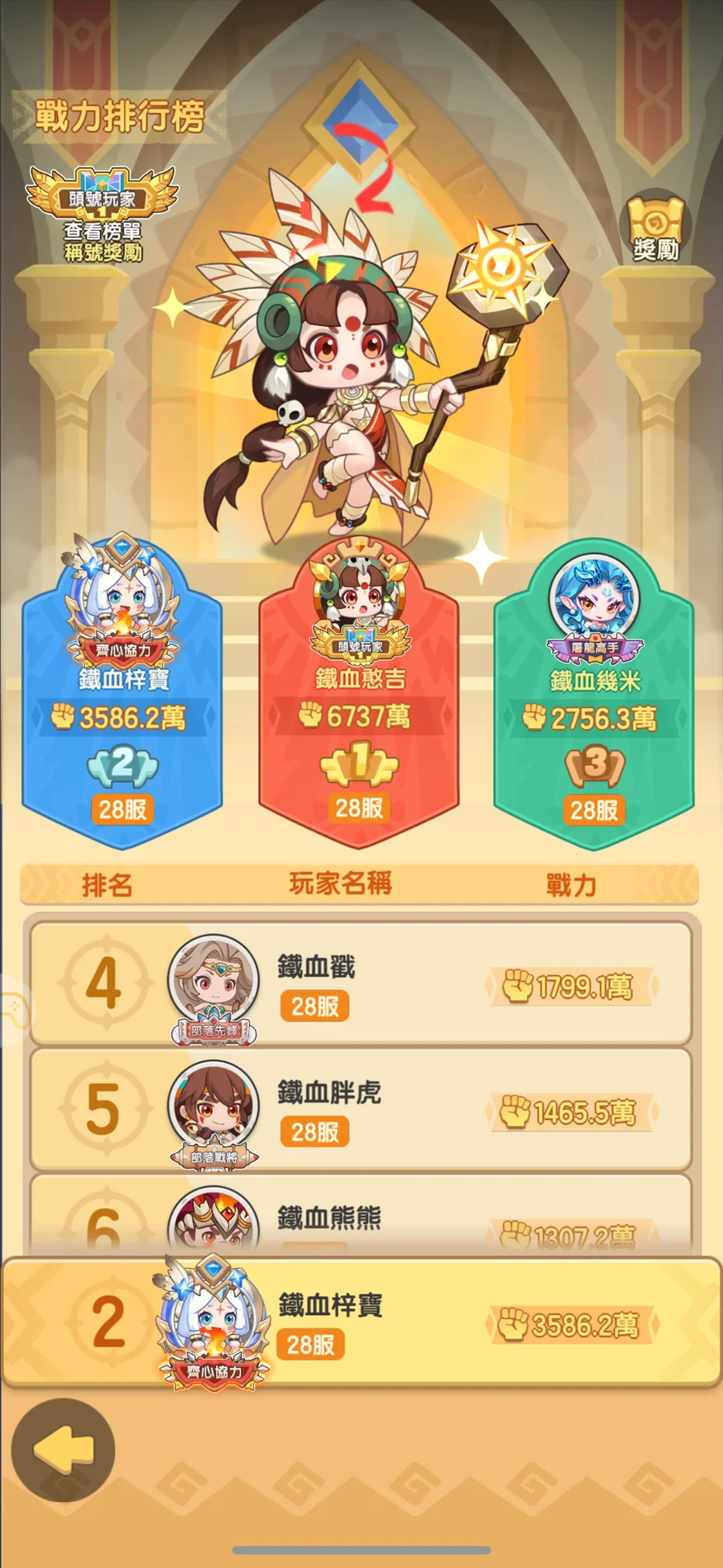Screen dimensions: 723x1568
Task: View rank 6 player 鐵血熊熊
Action: tap(361, 1215)
